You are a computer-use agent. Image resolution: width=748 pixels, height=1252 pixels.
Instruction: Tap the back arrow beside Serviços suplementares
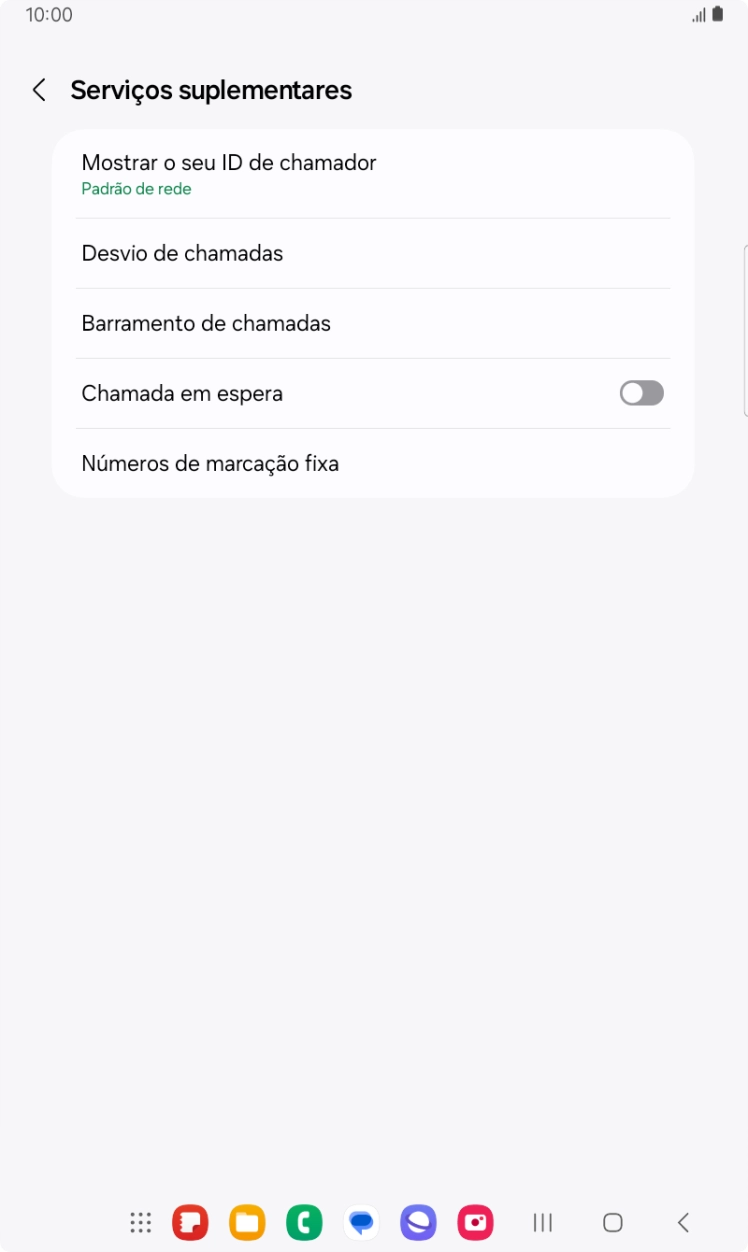pos(38,89)
